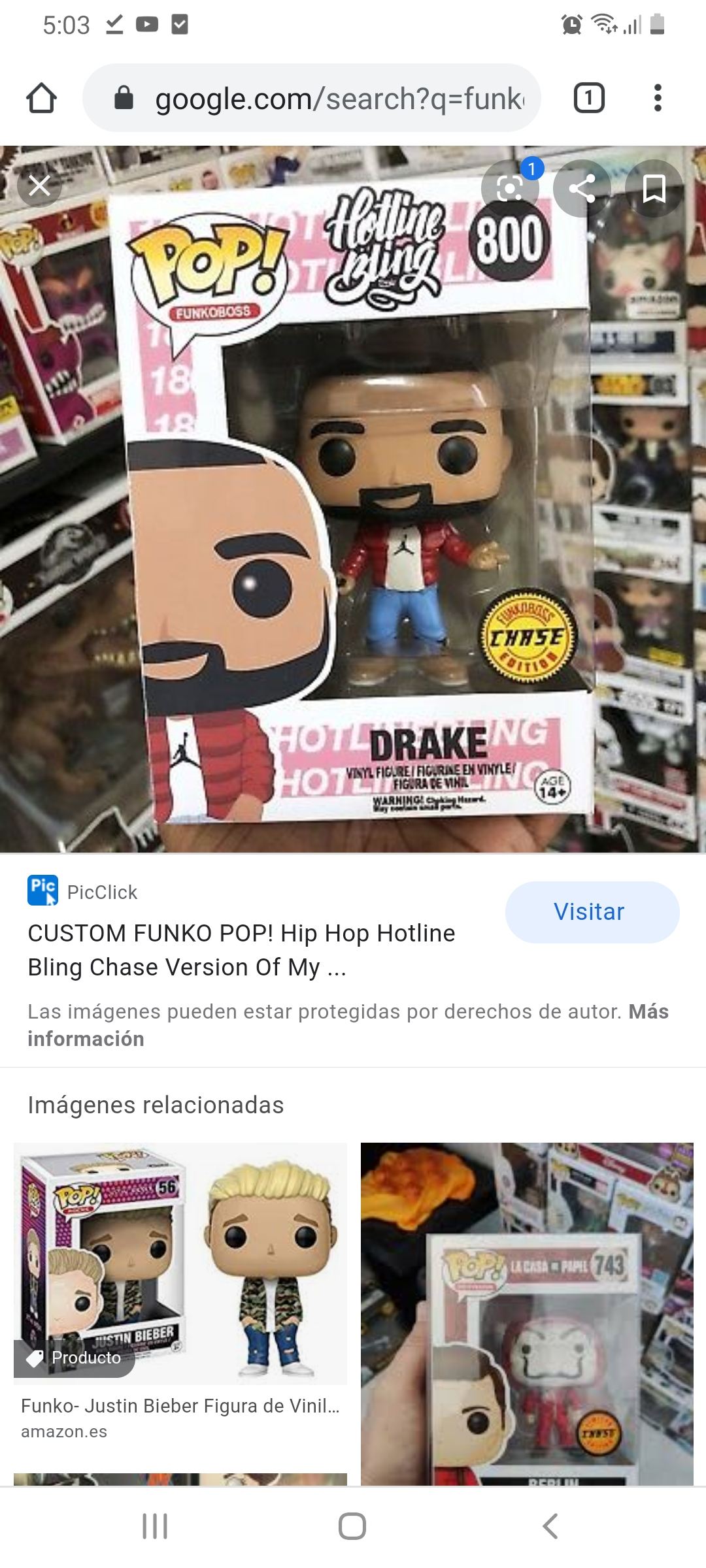
Task: Open the PicClick Custom Funko Pop result
Action: (241, 949)
